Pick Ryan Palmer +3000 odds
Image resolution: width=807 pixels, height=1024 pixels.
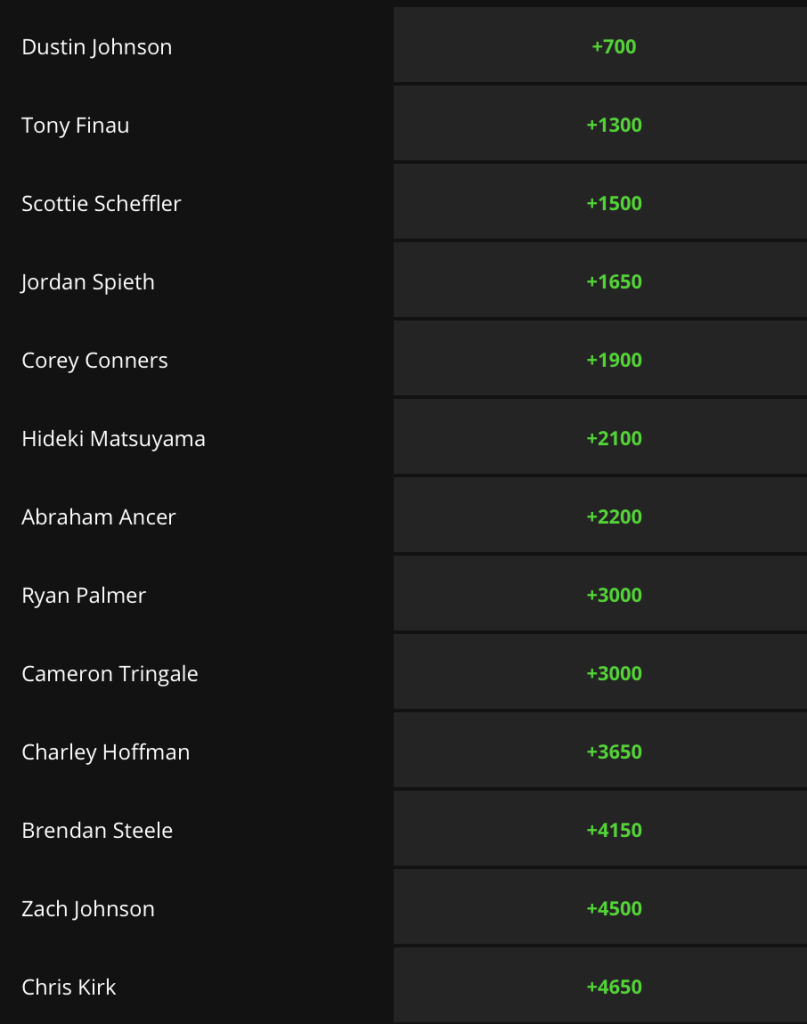coord(613,595)
